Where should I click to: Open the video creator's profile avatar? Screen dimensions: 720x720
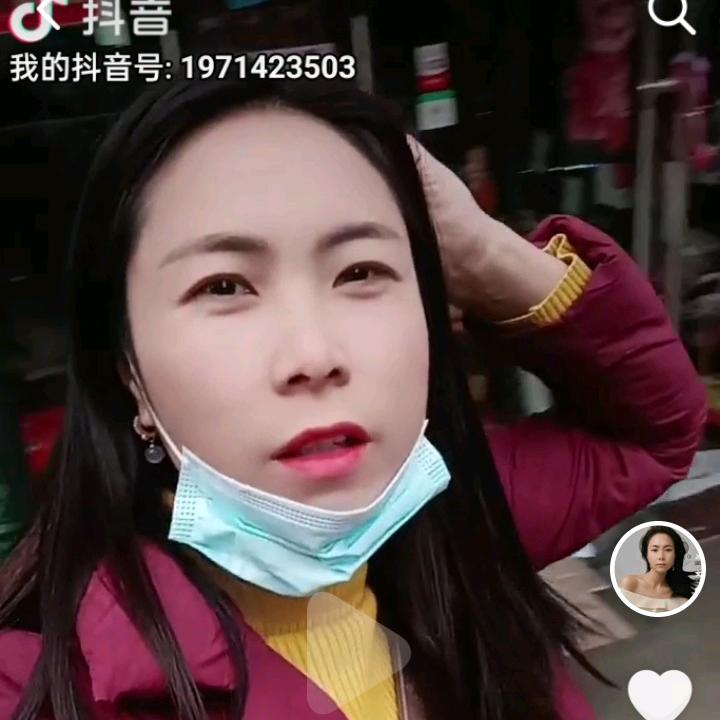(657, 569)
